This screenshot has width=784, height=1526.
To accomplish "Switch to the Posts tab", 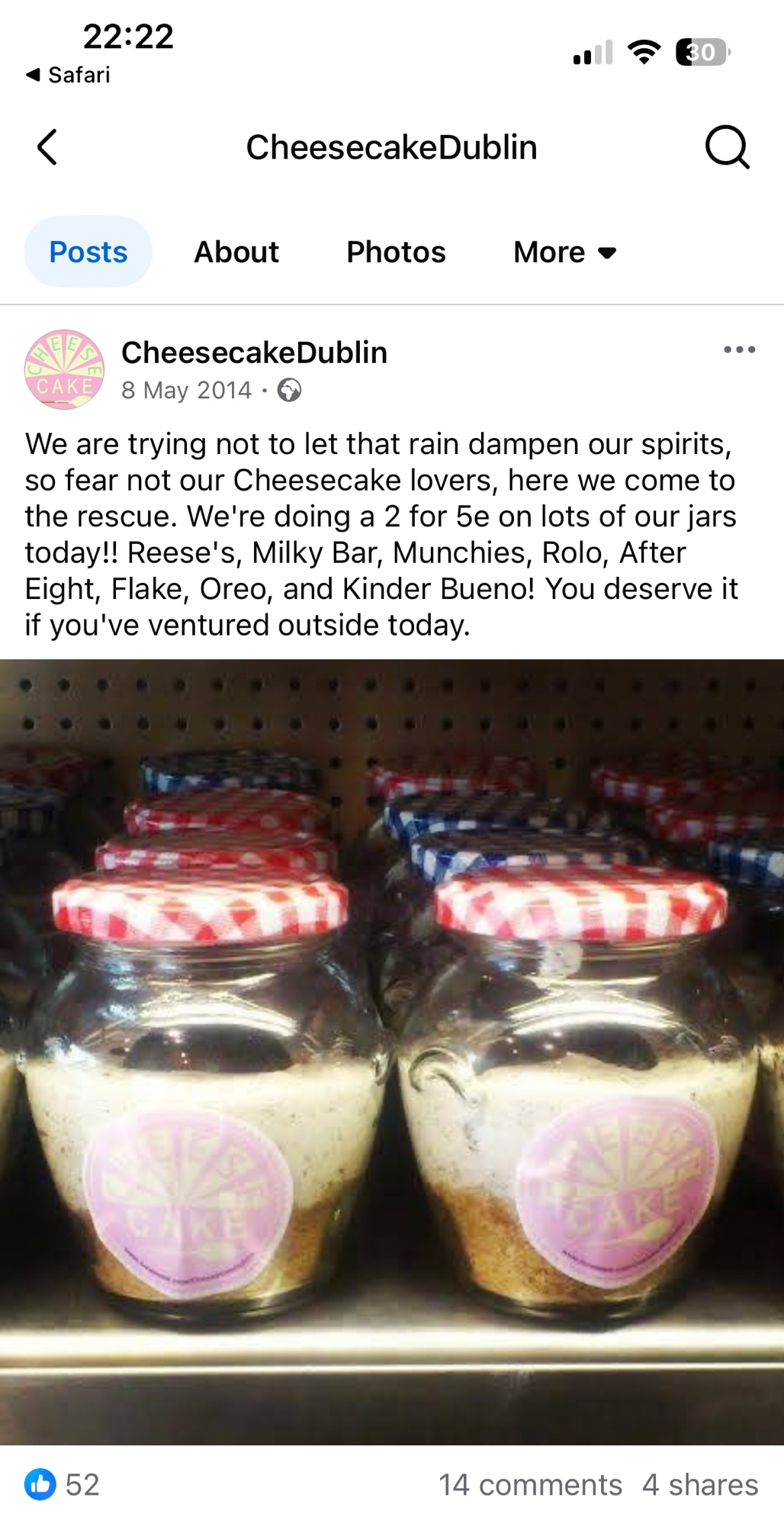I will click(88, 252).
